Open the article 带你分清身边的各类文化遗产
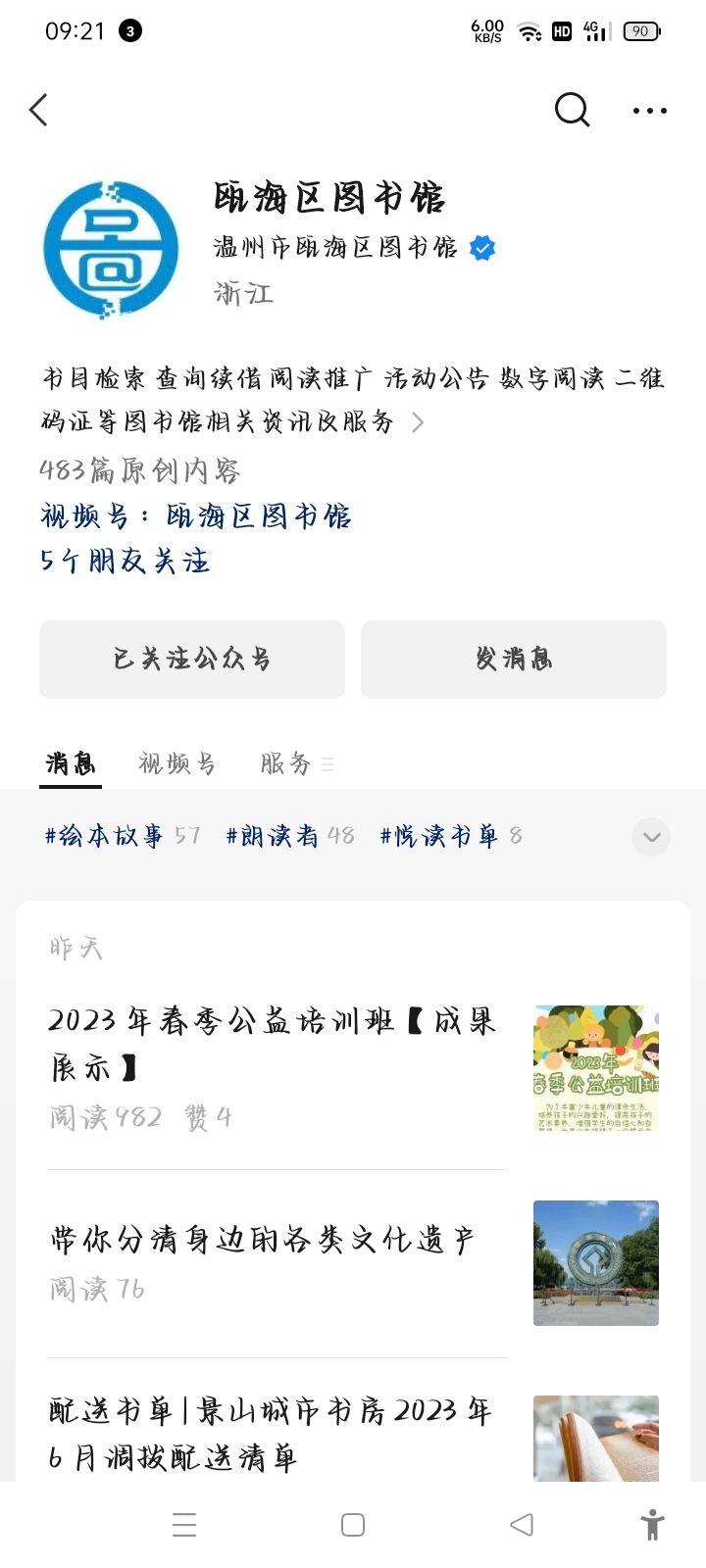Image resolution: width=706 pixels, height=1568 pixels. [x=263, y=1241]
